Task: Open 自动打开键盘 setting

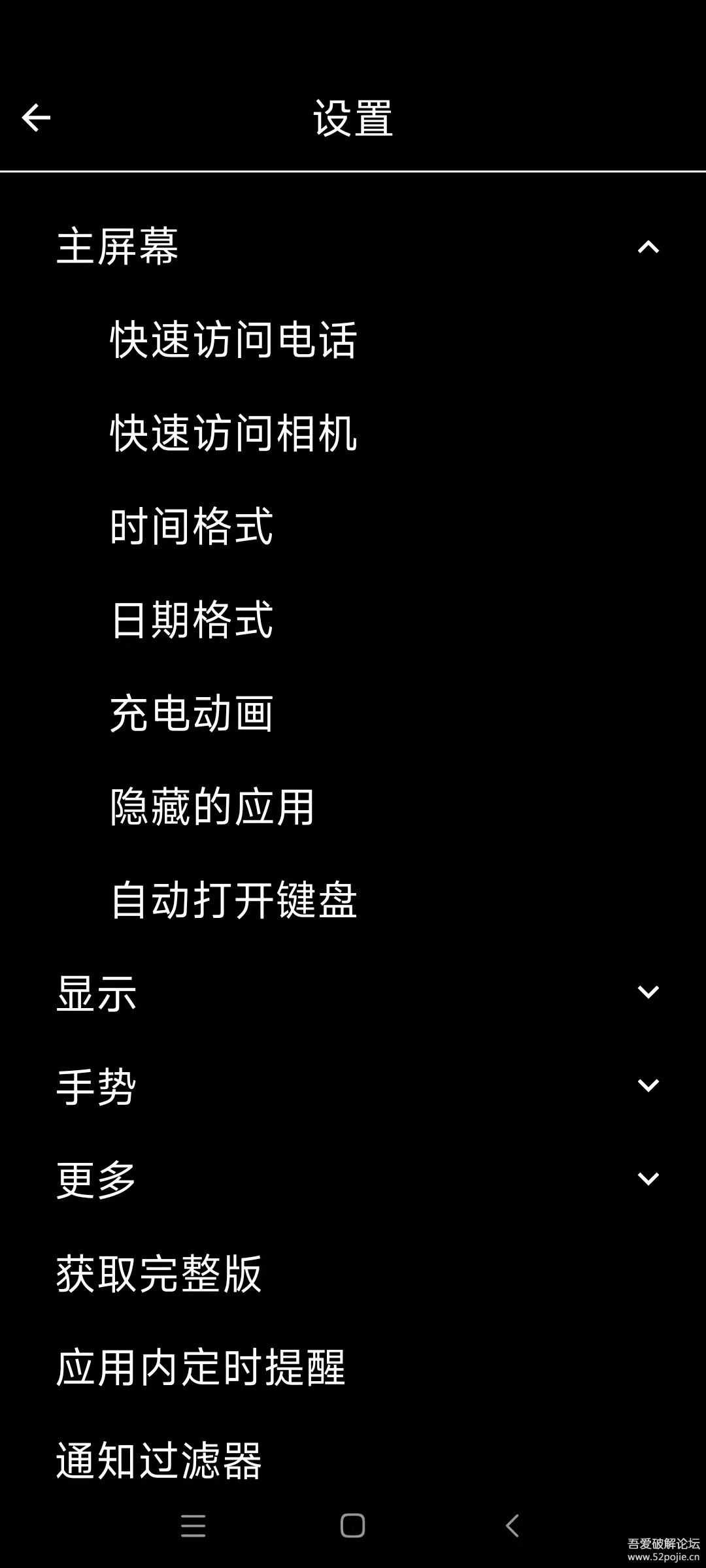Action: [233, 900]
